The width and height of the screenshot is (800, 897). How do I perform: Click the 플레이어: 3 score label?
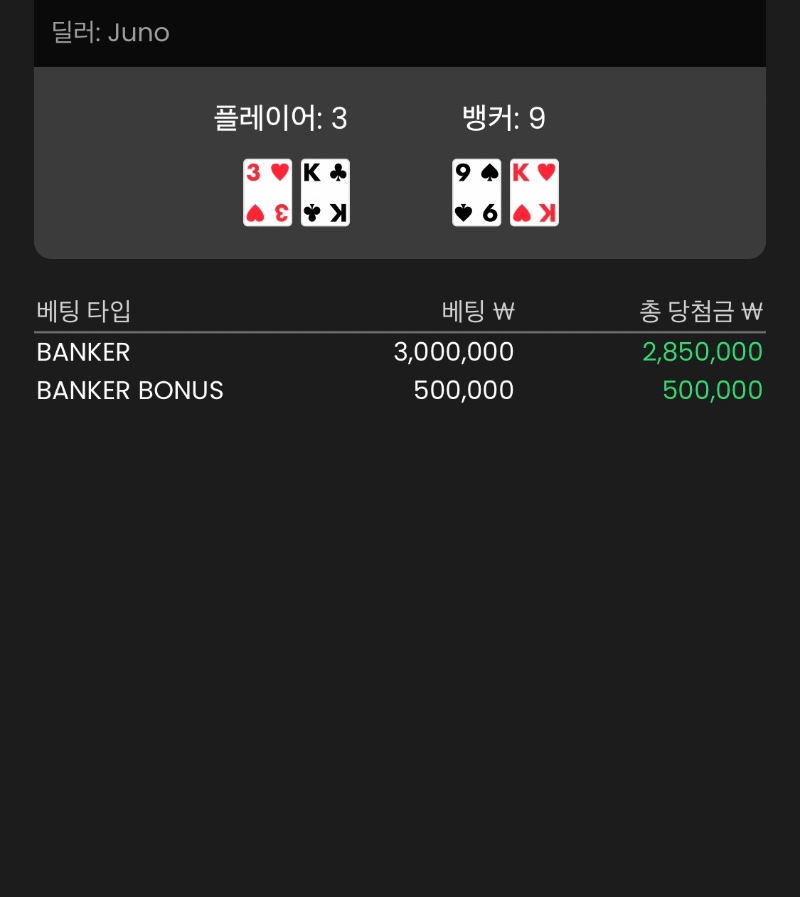(281, 118)
